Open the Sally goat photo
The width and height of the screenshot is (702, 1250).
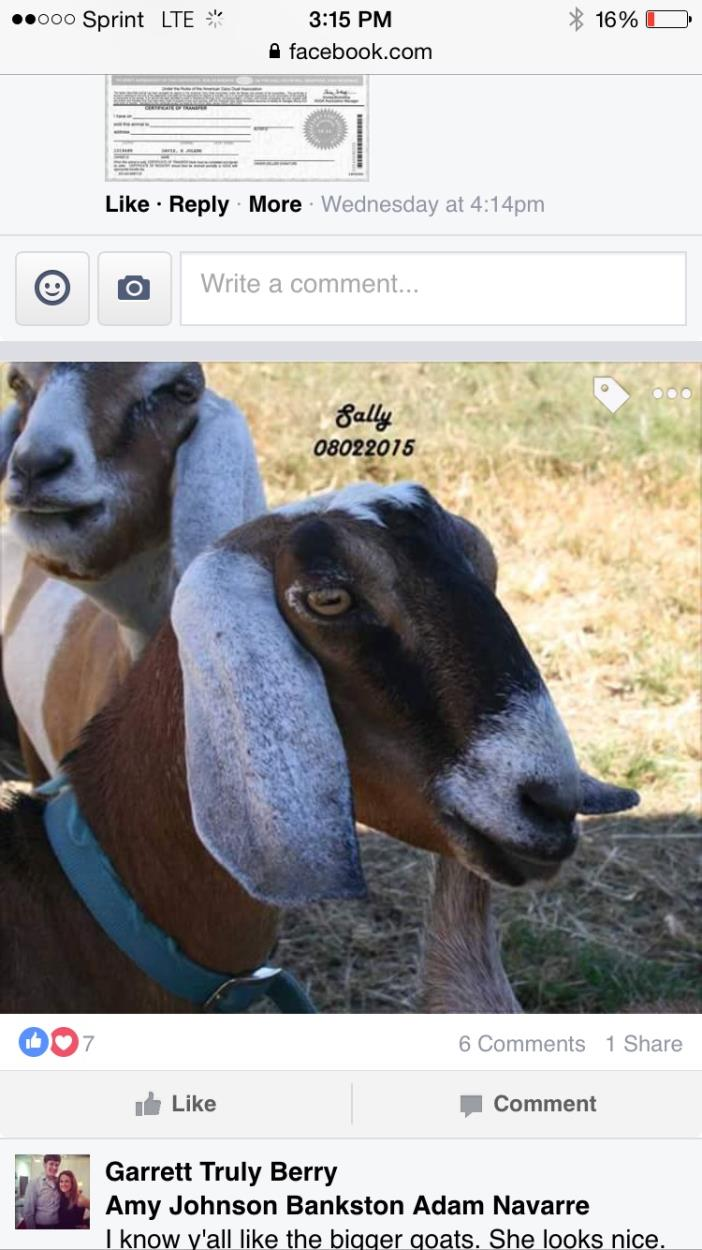point(350,690)
